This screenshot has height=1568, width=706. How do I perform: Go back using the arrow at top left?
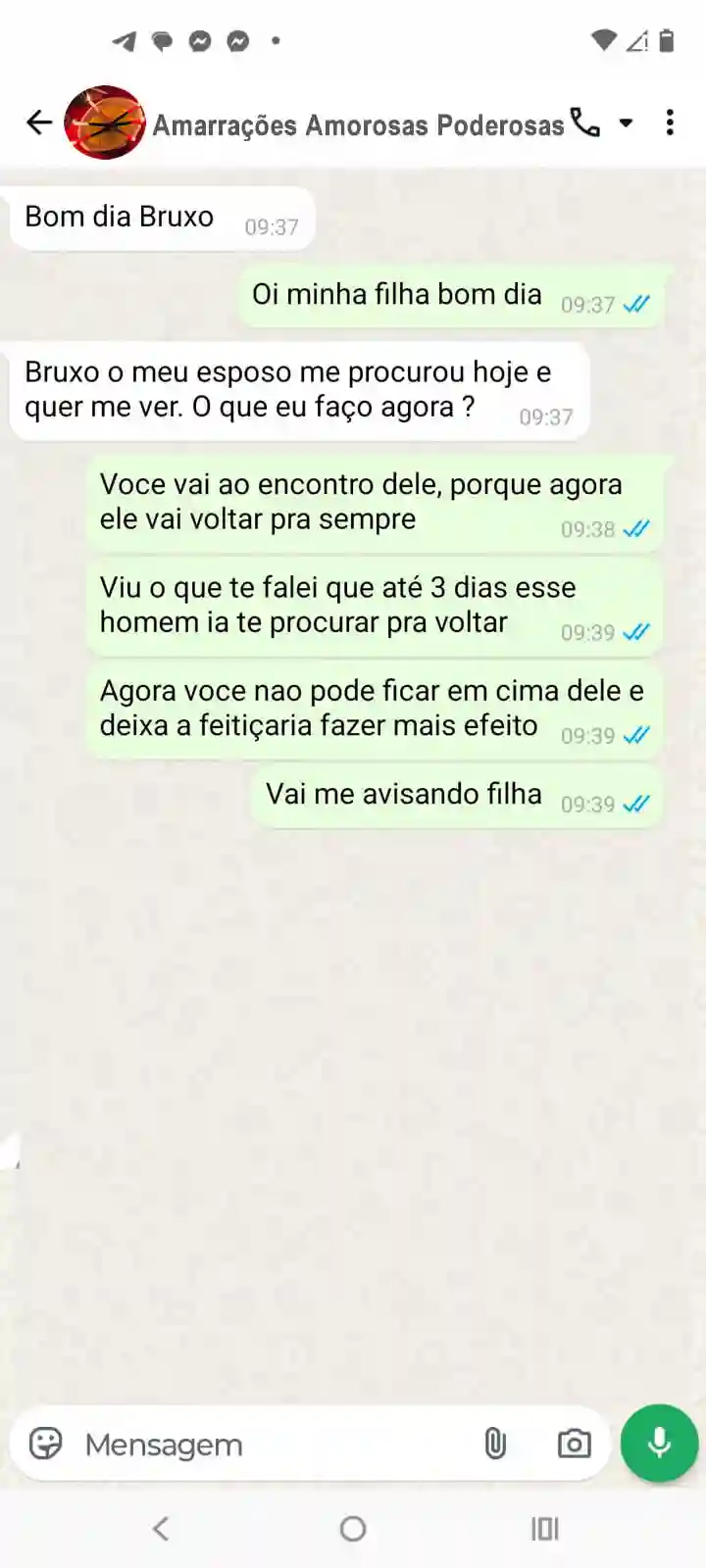point(38,122)
